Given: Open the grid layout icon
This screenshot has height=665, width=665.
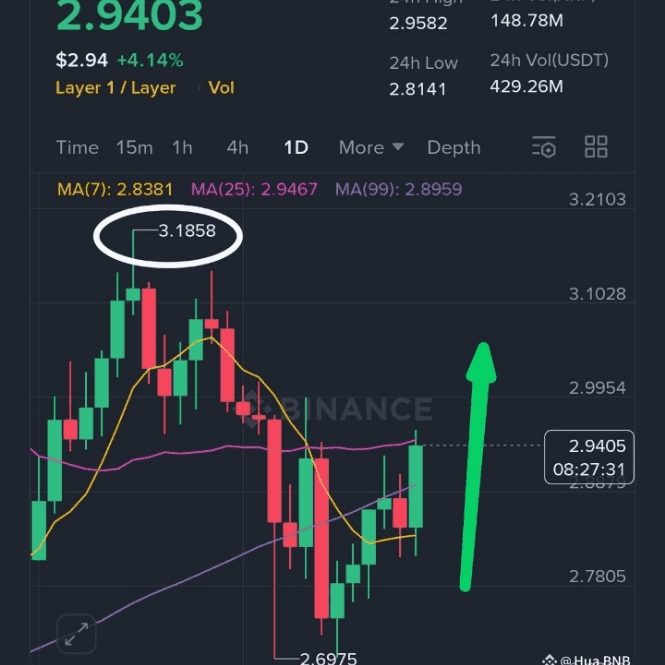Looking at the screenshot, I should tap(596, 148).
